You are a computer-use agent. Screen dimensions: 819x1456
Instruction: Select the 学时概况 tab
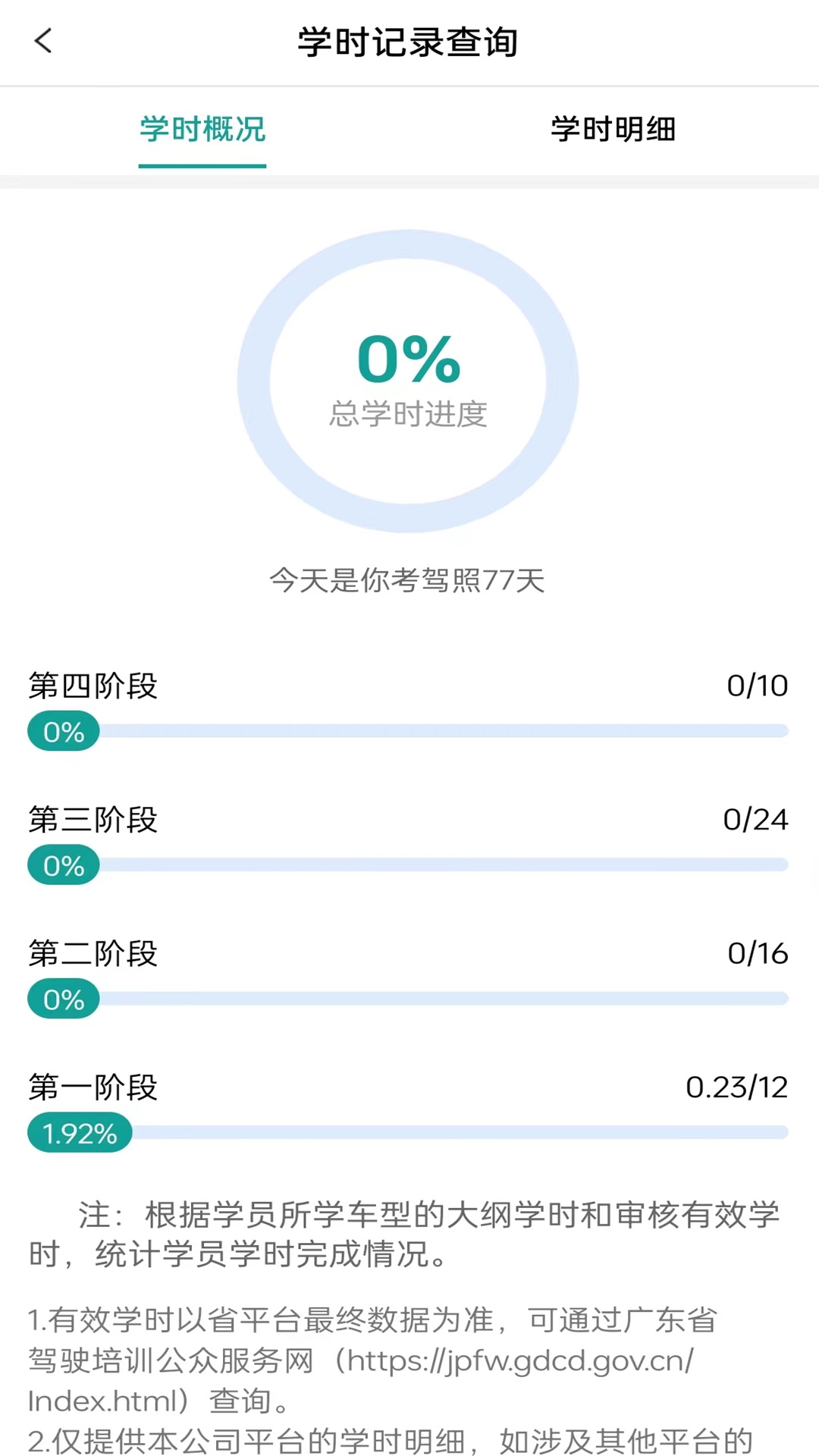202,130
